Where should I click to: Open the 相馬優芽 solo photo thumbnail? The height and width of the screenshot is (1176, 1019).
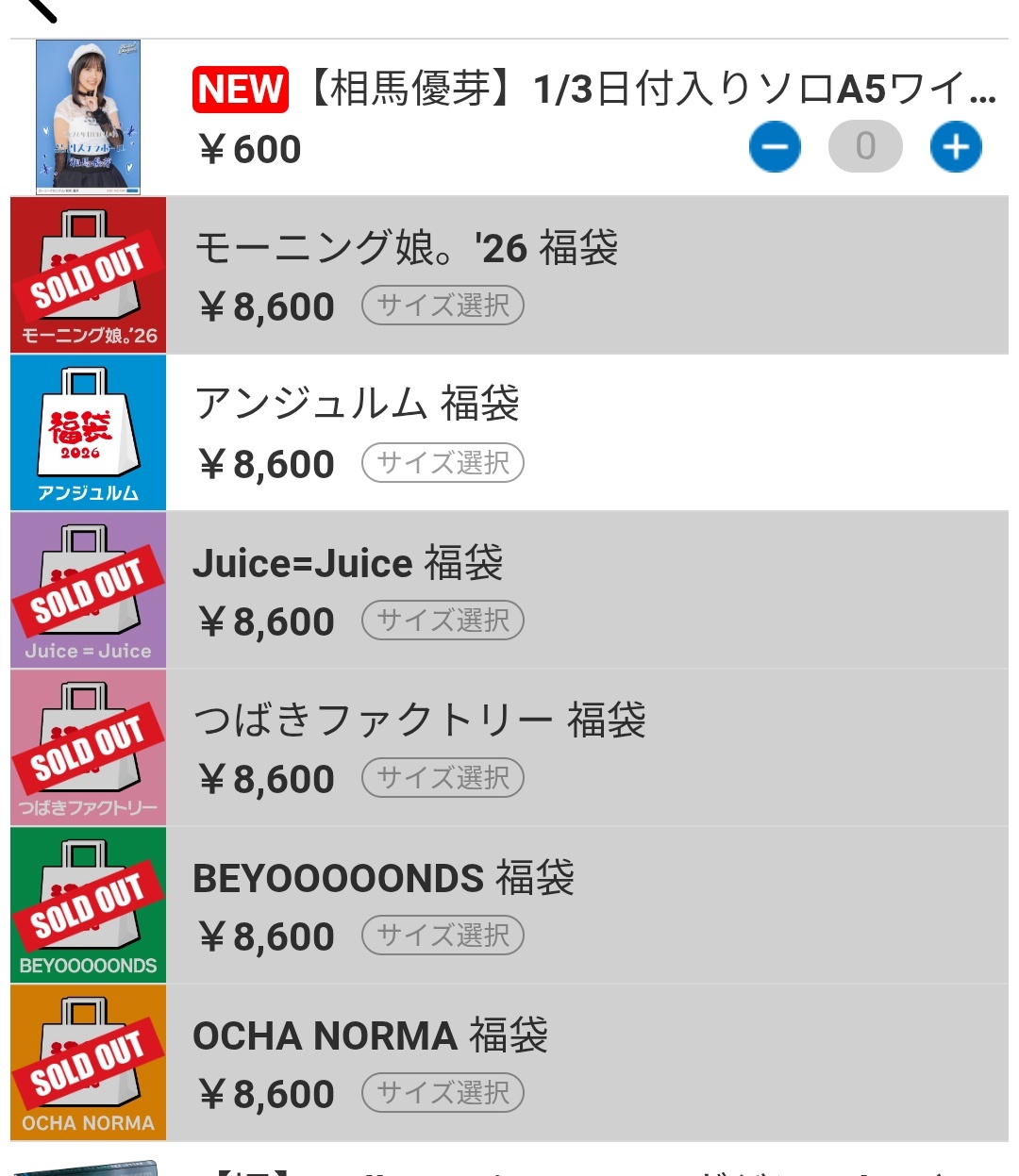tap(88, 117)
